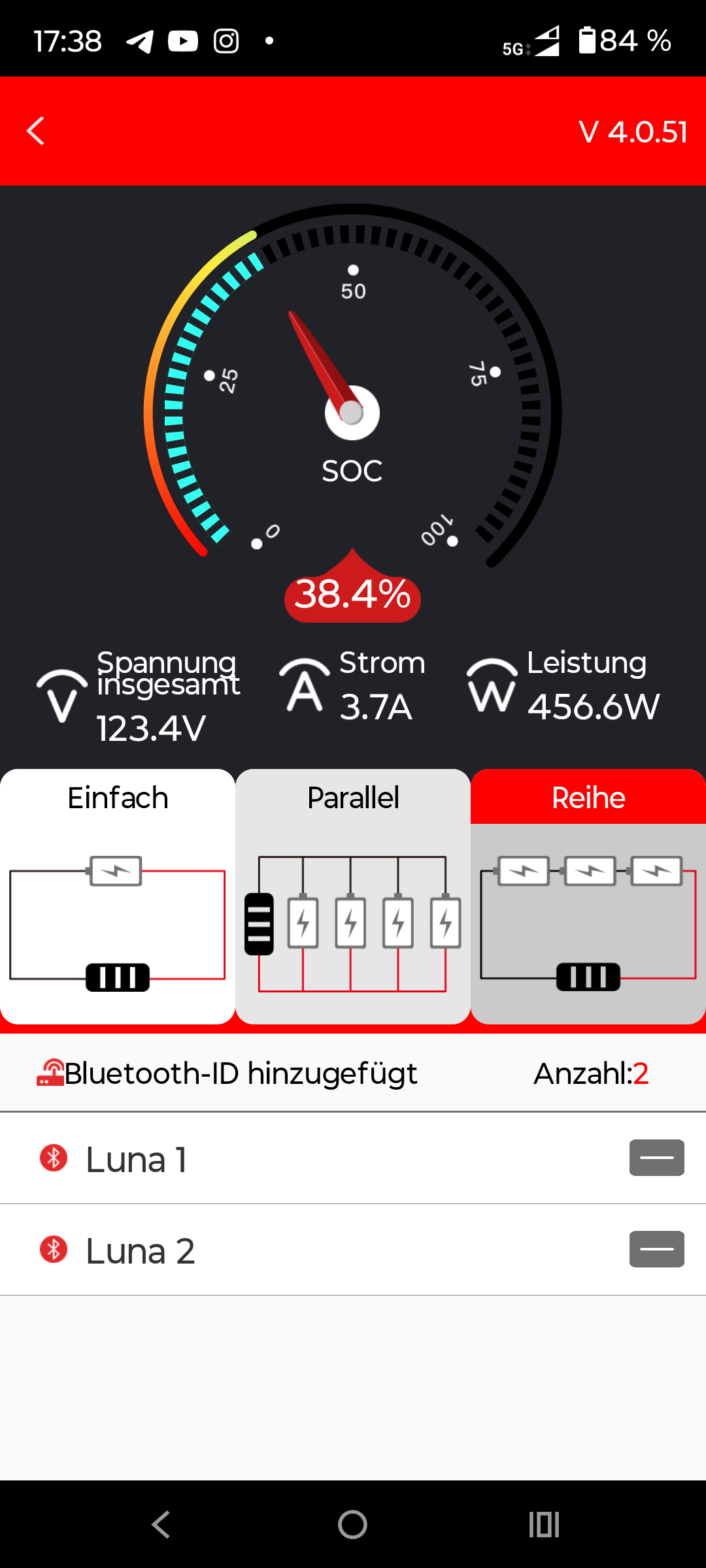Remove Luna 2 with its minus button
This screenshot has width=706, height=1568.
[656, 1249]
